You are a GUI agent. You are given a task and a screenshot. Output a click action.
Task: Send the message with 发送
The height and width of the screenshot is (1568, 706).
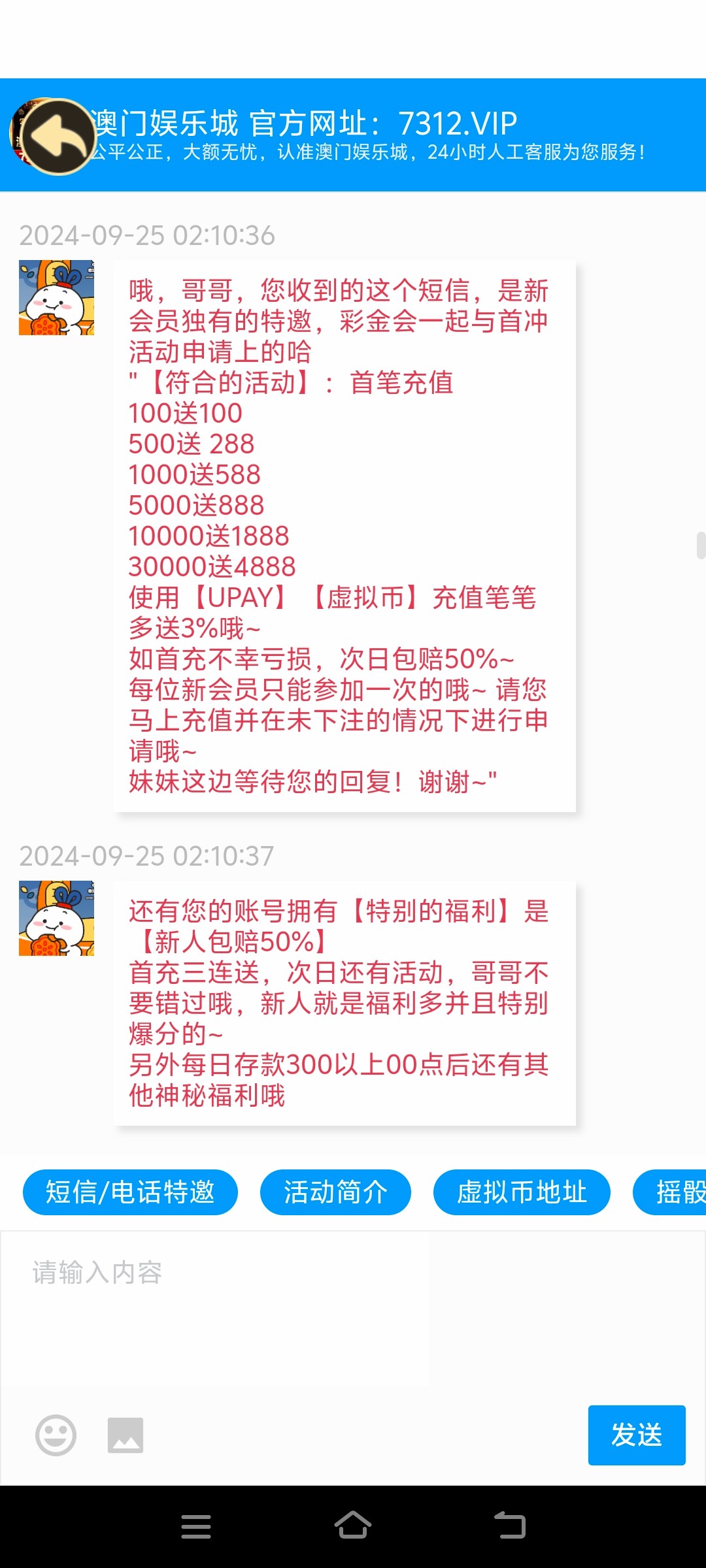[636, 1435]
